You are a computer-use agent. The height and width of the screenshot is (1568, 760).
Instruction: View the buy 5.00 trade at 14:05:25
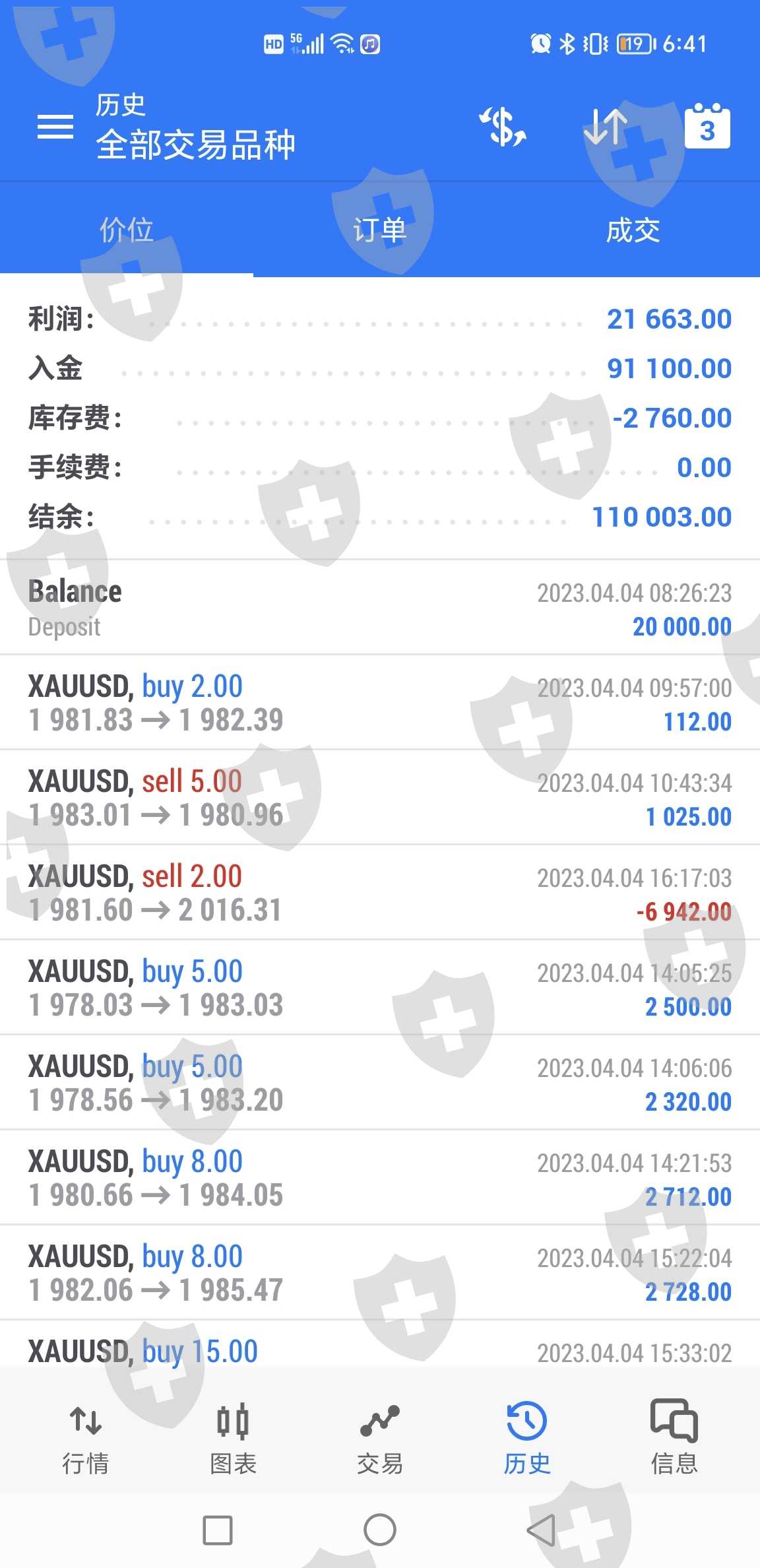tap(380, 988)
